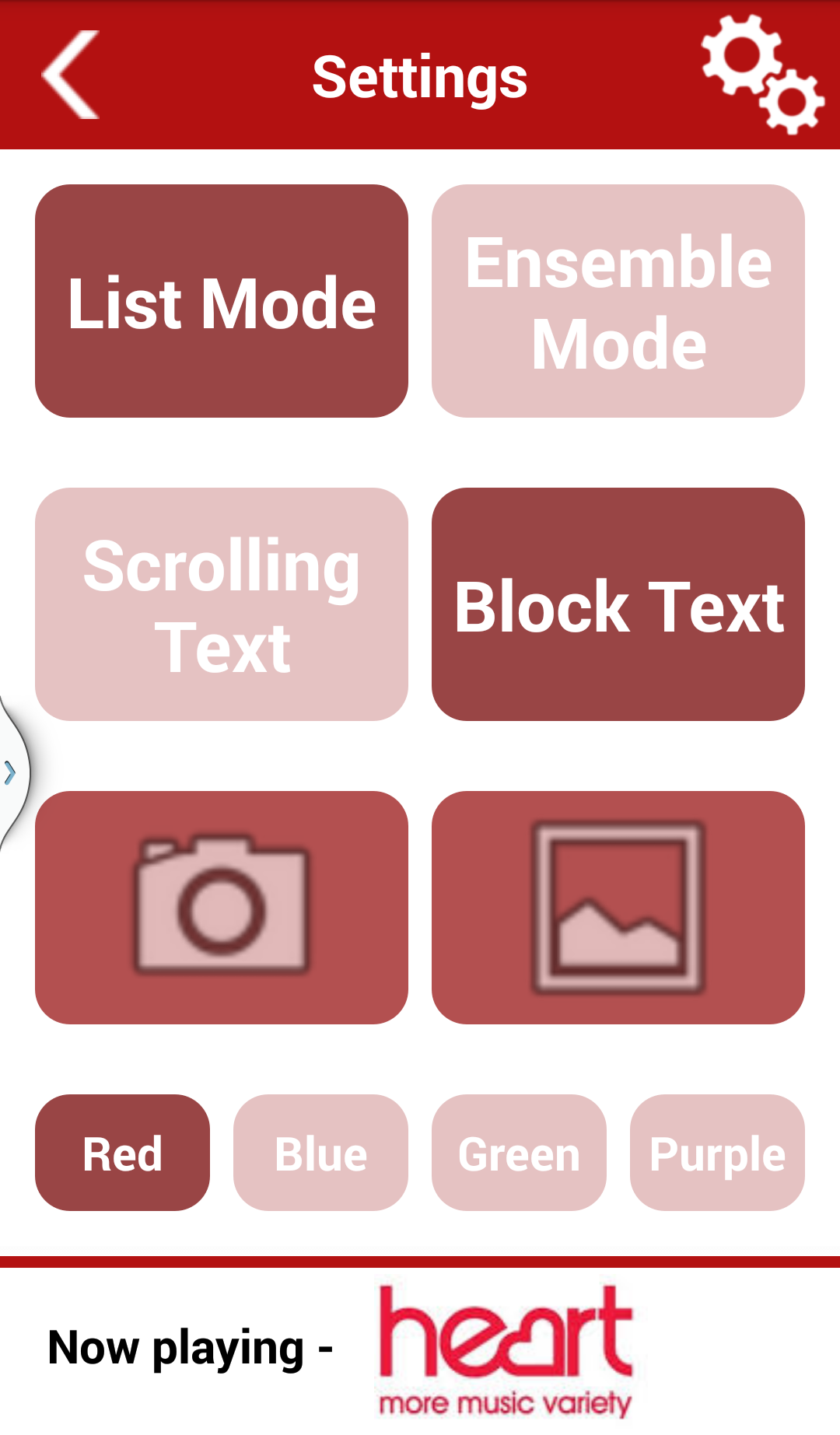The height and width of the screenshot is (1435, 840).
Task: Switch to Ensemble Mode
Action: click(x=618, y=301)
